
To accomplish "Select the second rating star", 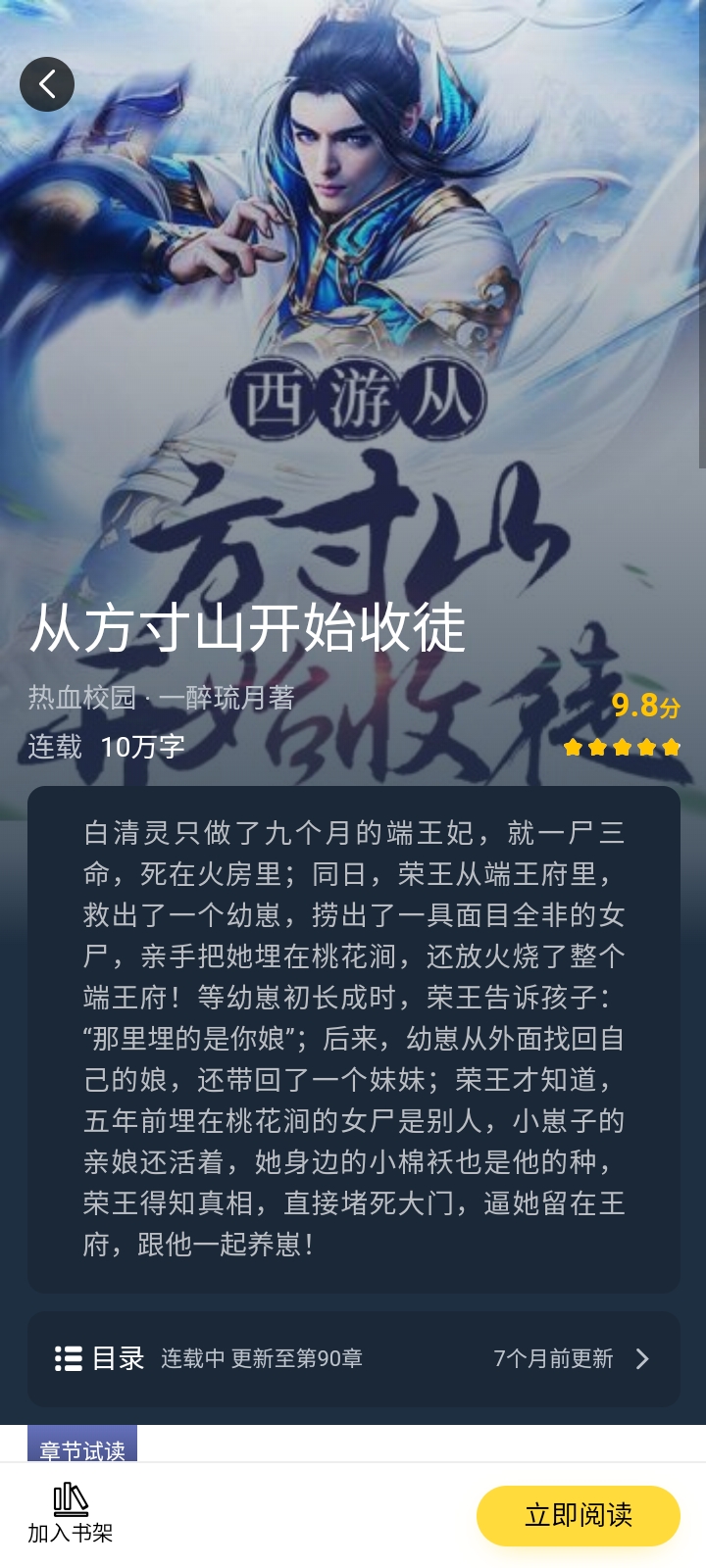I will click(x=596, y=746).
